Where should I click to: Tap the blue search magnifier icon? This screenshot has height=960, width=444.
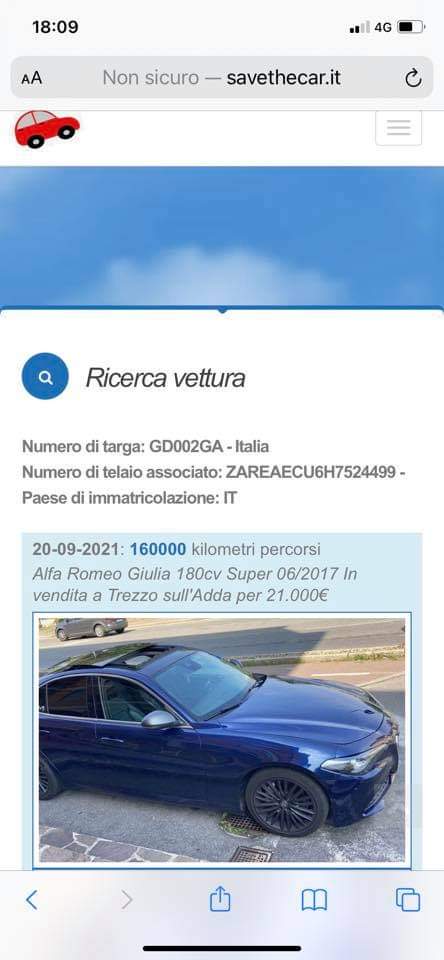coord(45,376)
